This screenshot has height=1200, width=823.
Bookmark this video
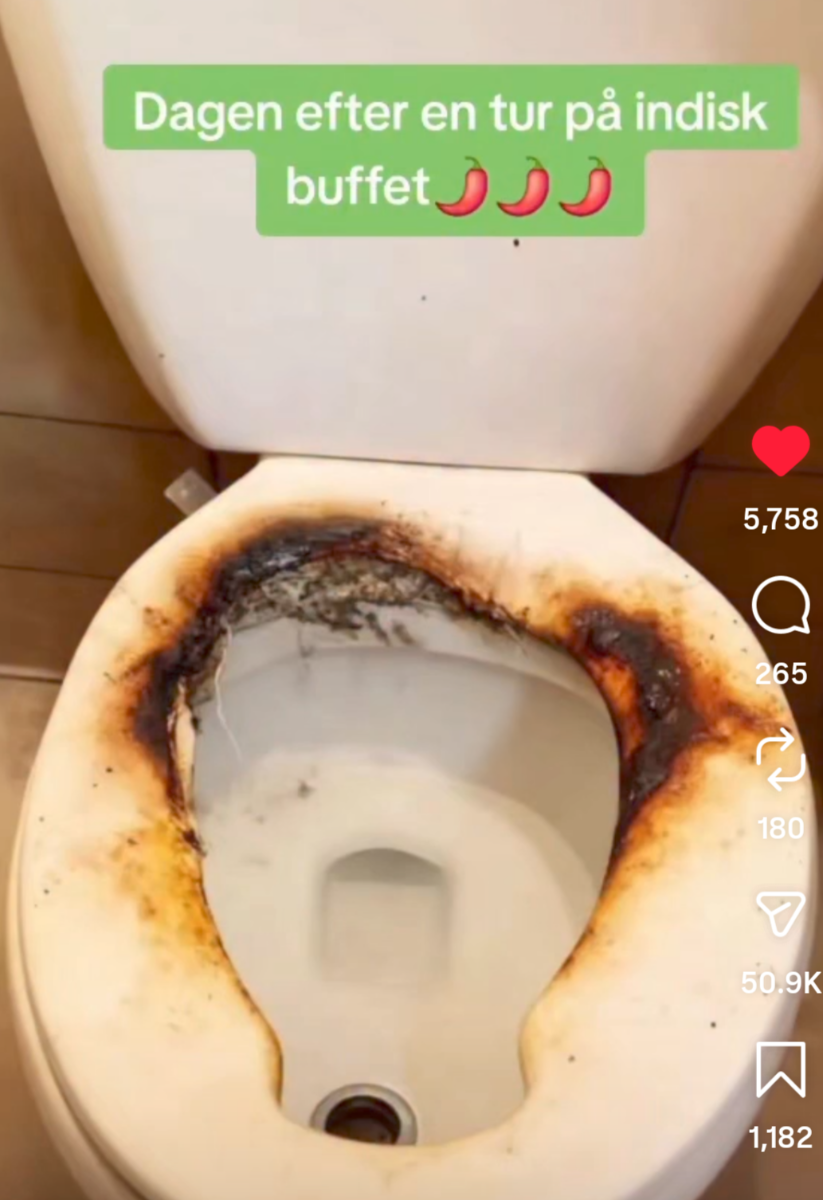780,1071
